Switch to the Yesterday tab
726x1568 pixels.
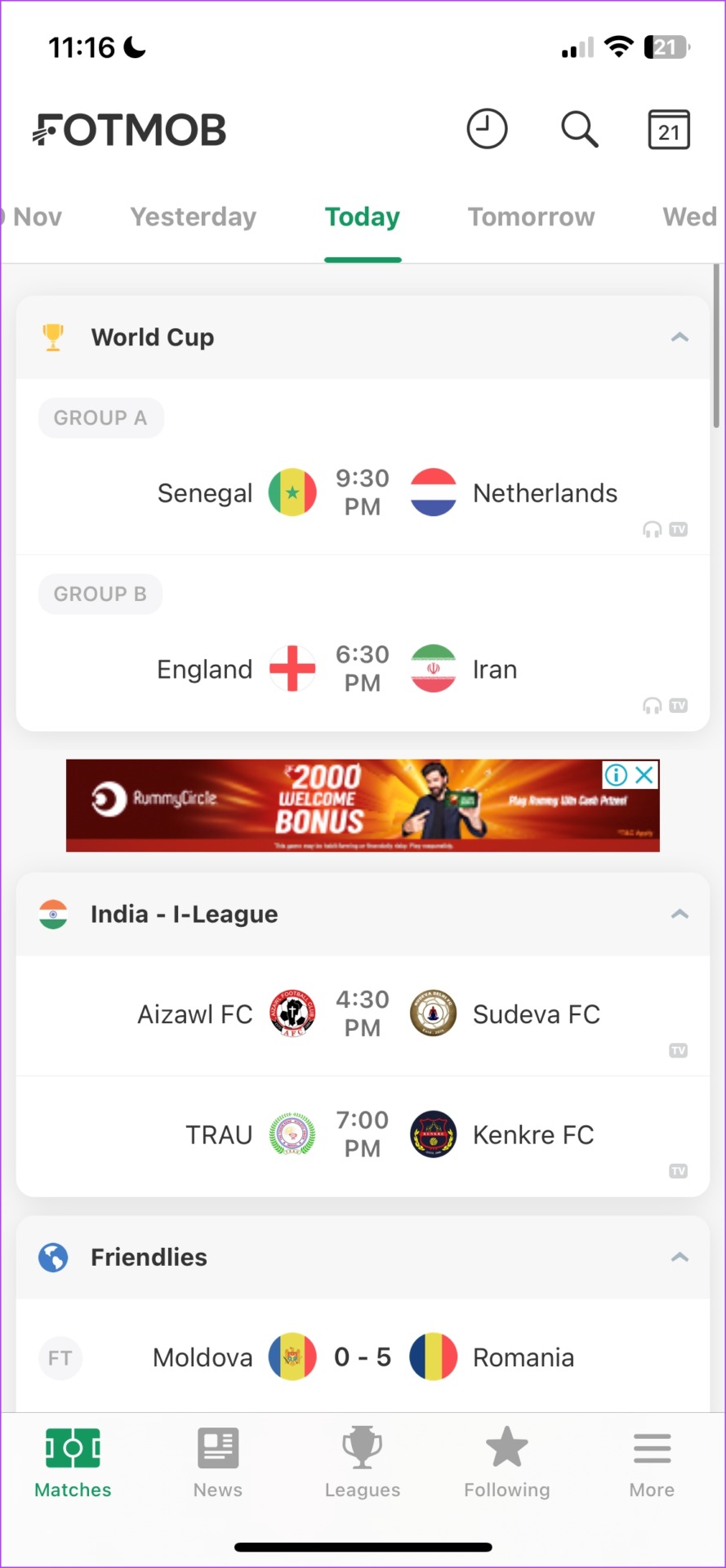point(193,216)
